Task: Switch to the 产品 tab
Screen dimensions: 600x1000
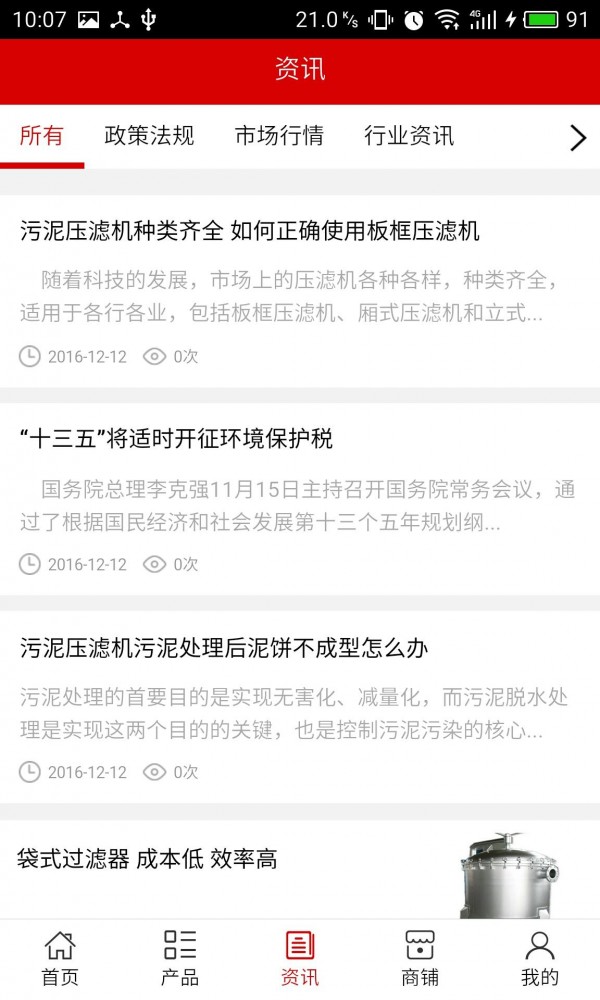Action: (180, 958)
